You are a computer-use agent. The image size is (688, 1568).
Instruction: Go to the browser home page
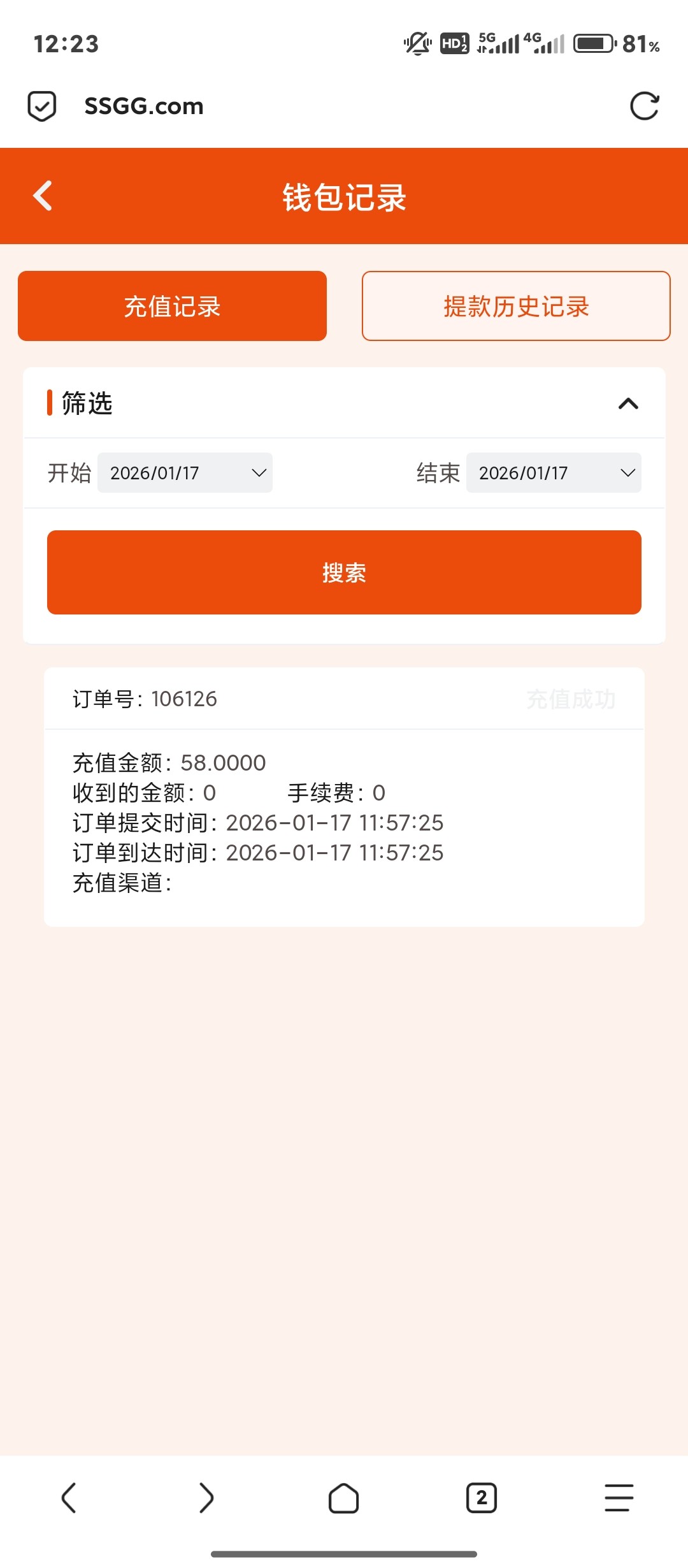click(343, 1497)
